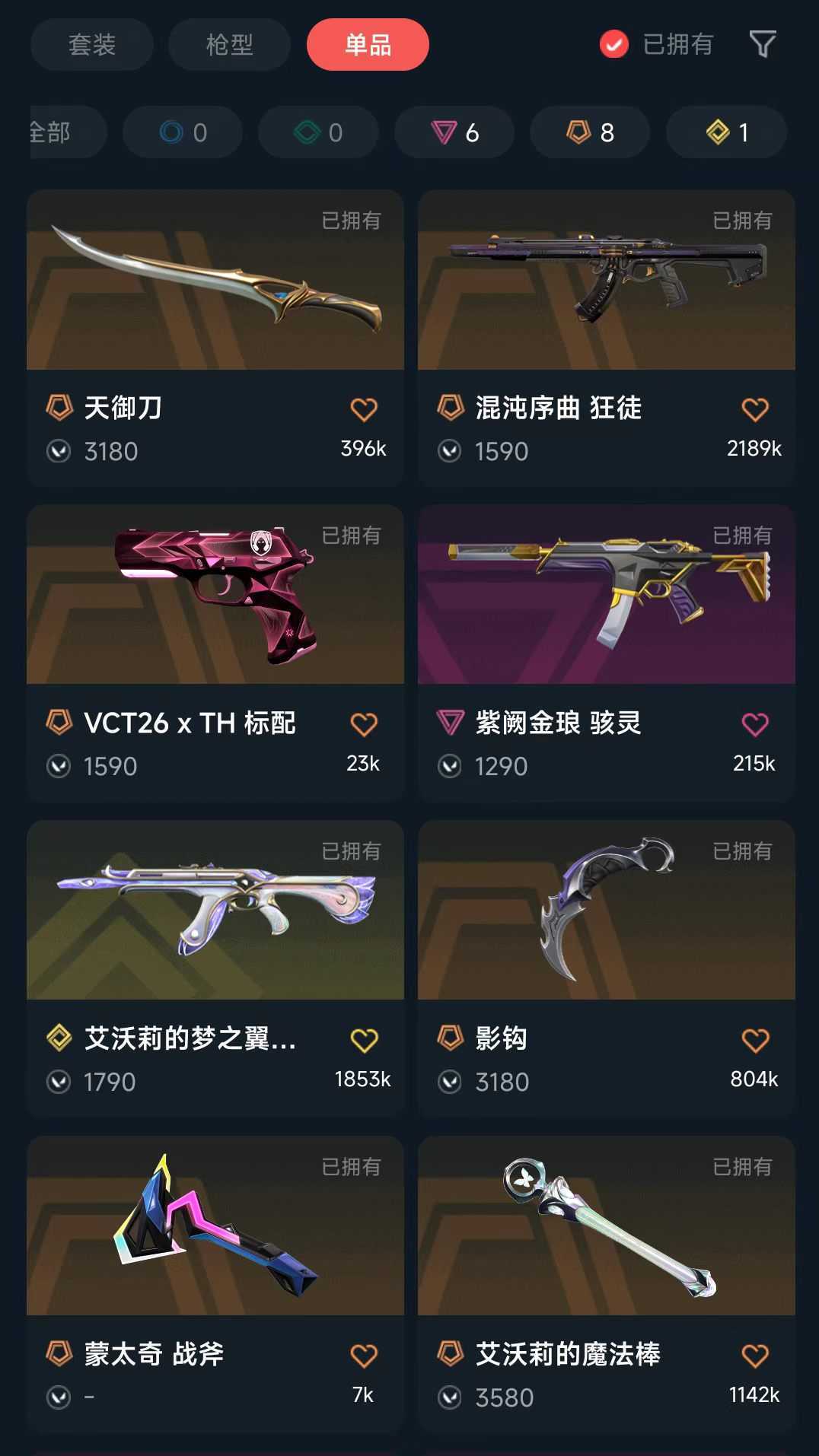Select the 单品 tab
This screenshot has width=819, height=1456.
pos(368,45)
